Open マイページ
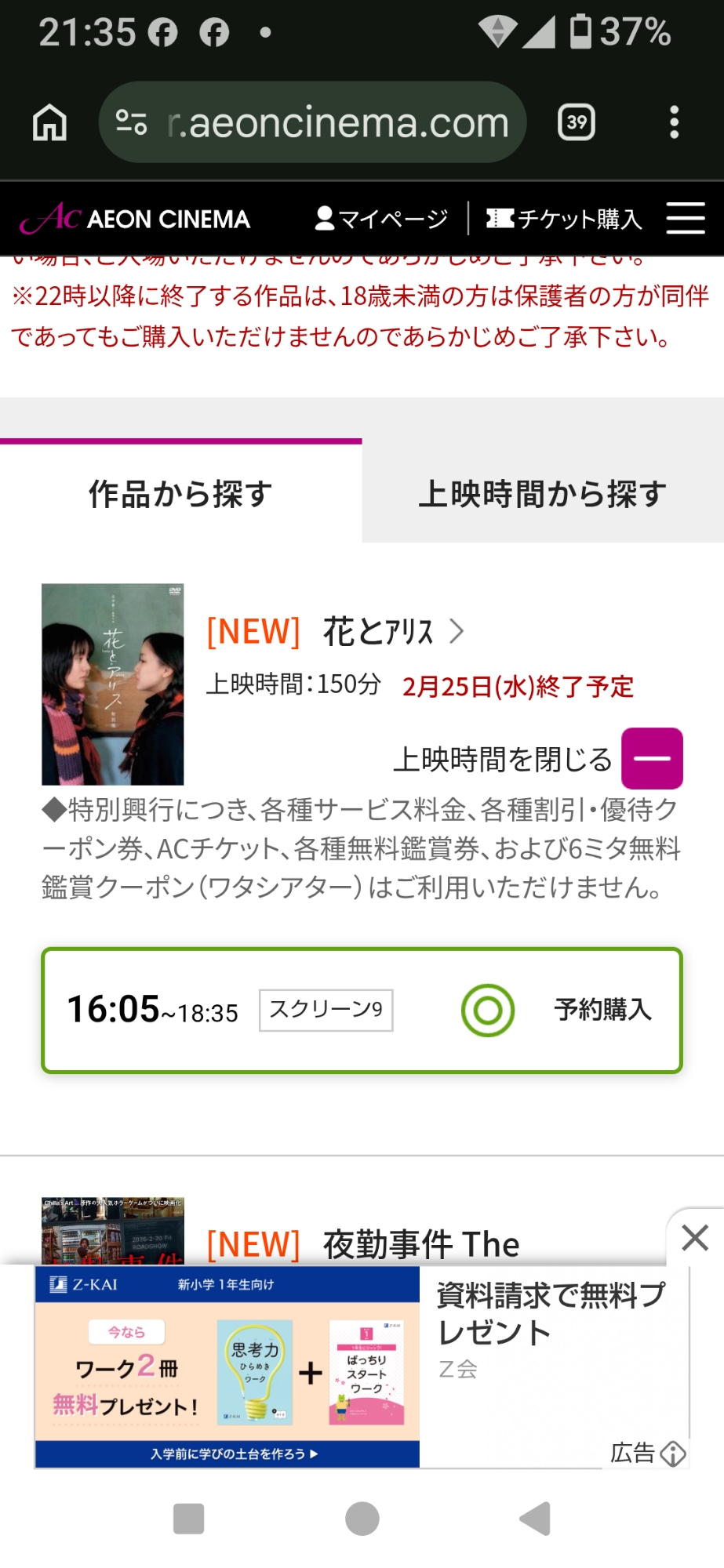Screen dimensions: 724x1568 click(x=382, y=219)
